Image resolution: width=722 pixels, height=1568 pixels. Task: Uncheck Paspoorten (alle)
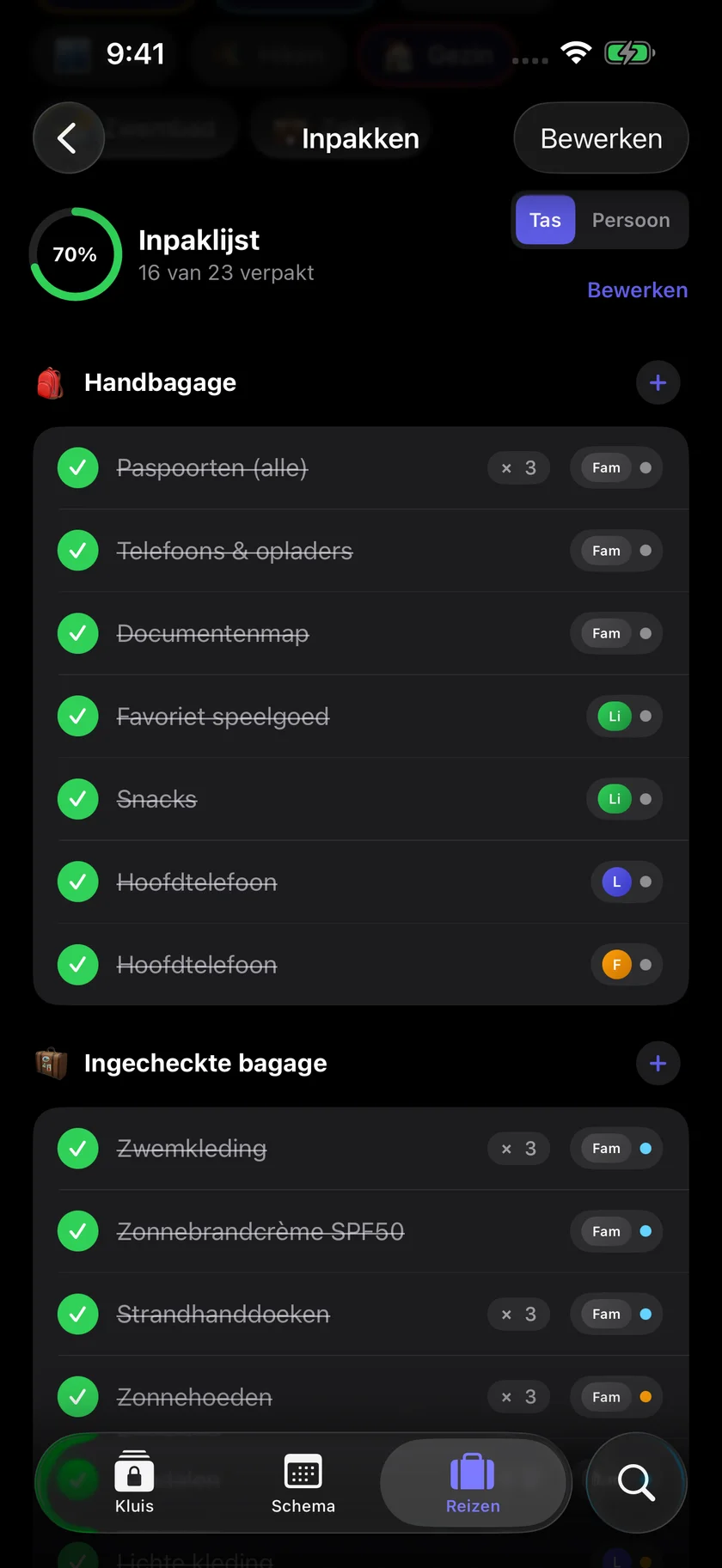pos(78,468)
